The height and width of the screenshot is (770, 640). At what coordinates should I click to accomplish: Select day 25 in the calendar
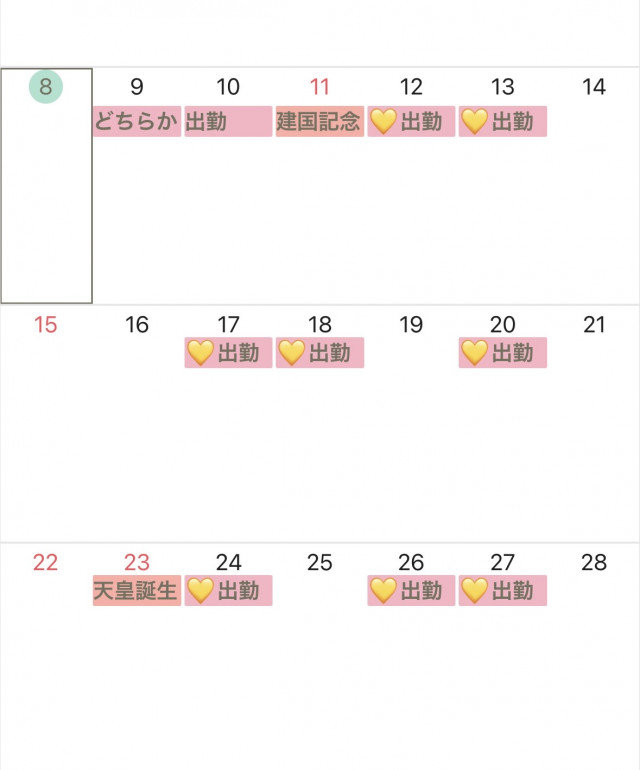[319, 562]
